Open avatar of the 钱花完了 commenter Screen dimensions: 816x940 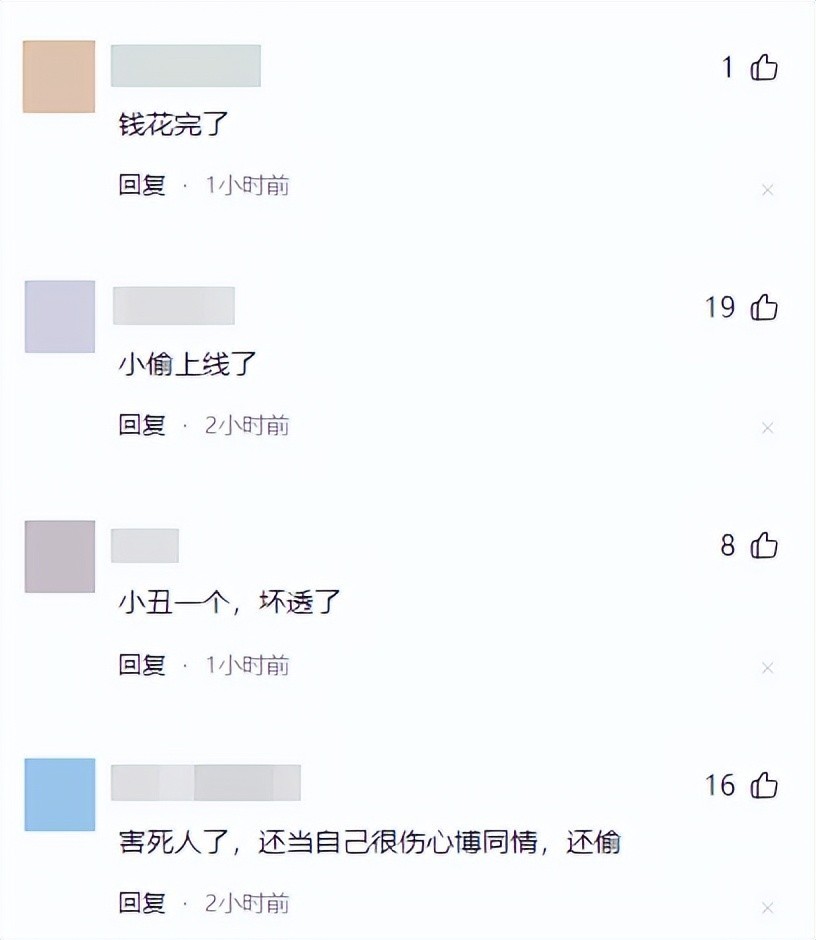pyautogui.click(x=59, y=77)
